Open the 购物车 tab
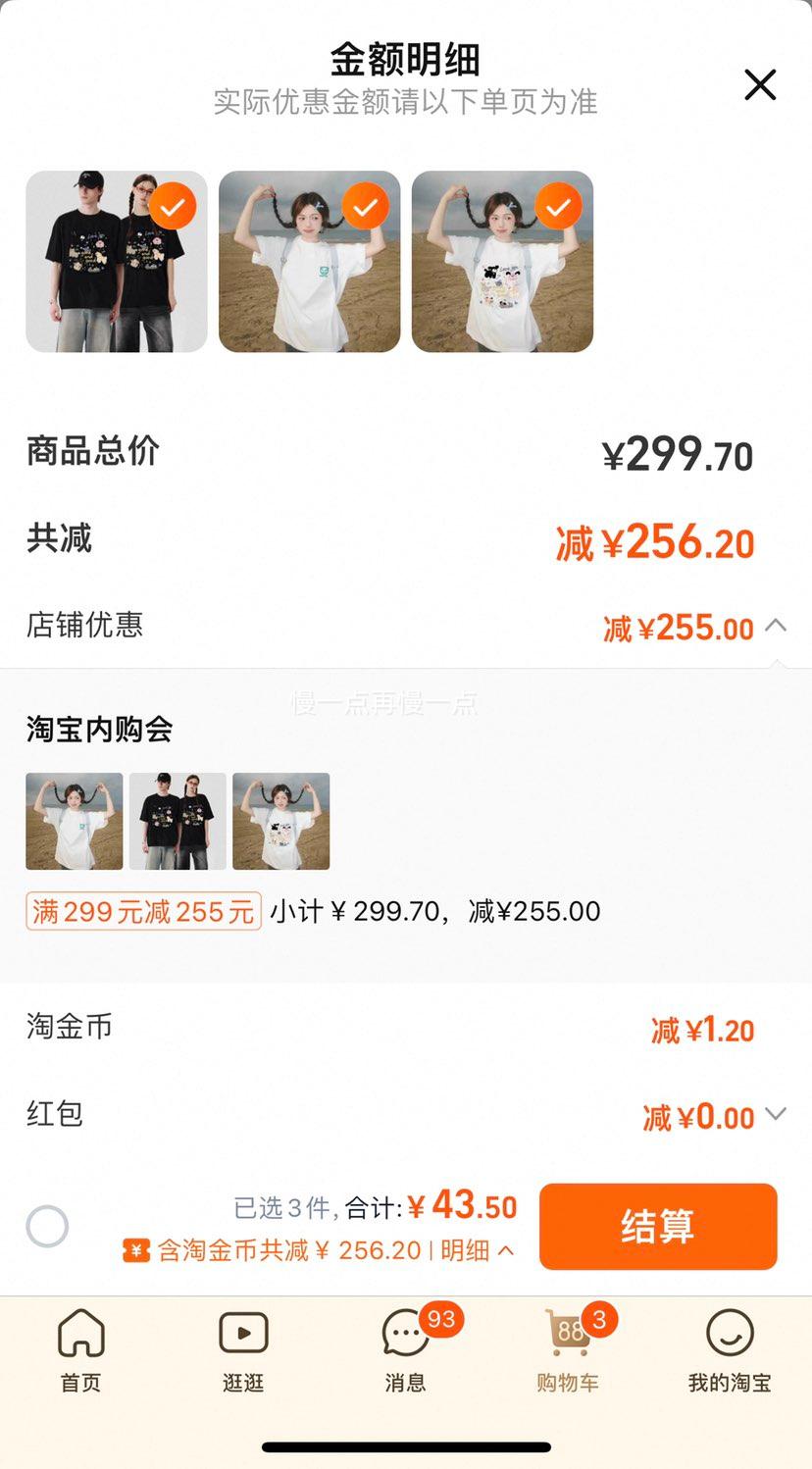The width and height of the screenshot is (812, 1469). pyautogui.click(x=568, y=1350)
